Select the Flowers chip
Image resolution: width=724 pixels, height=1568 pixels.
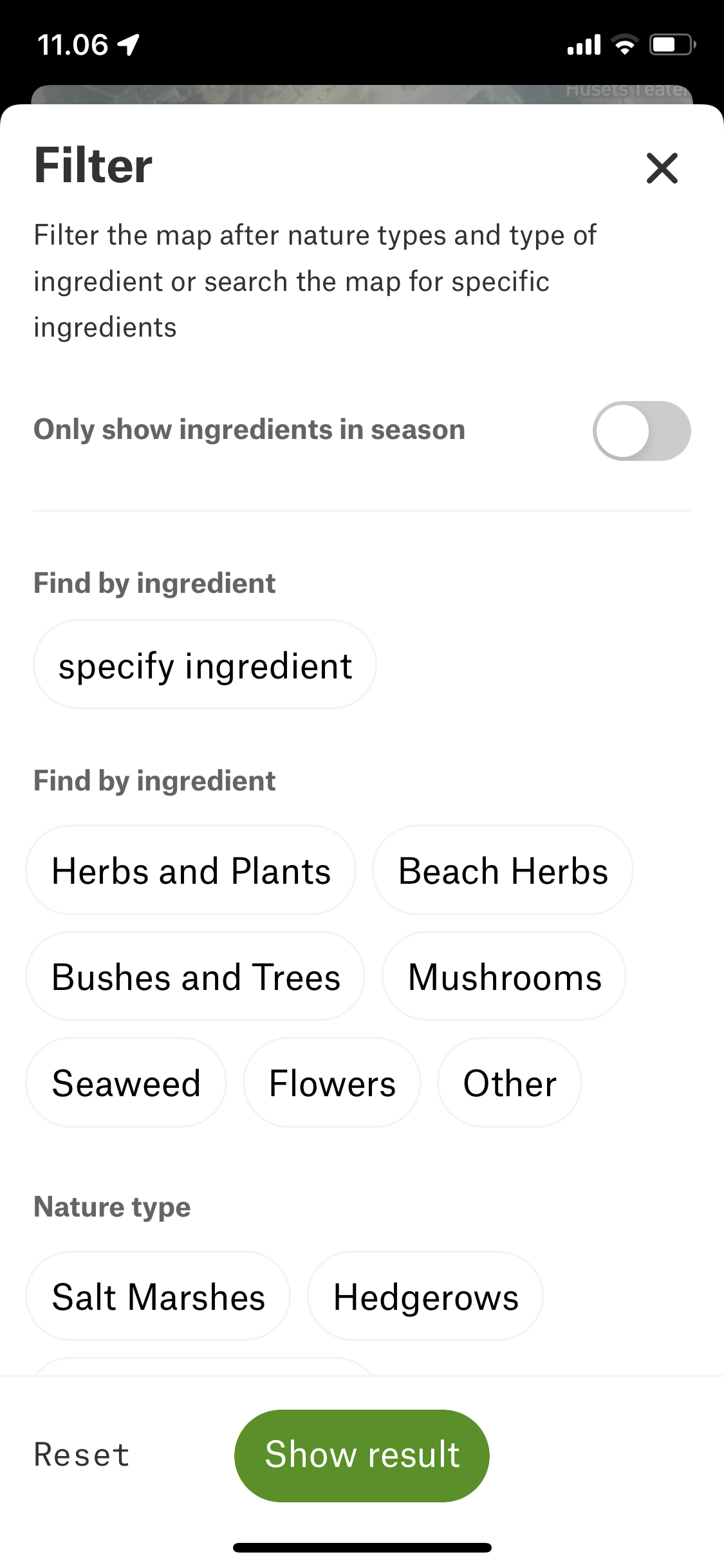[x=332, y=1083]
